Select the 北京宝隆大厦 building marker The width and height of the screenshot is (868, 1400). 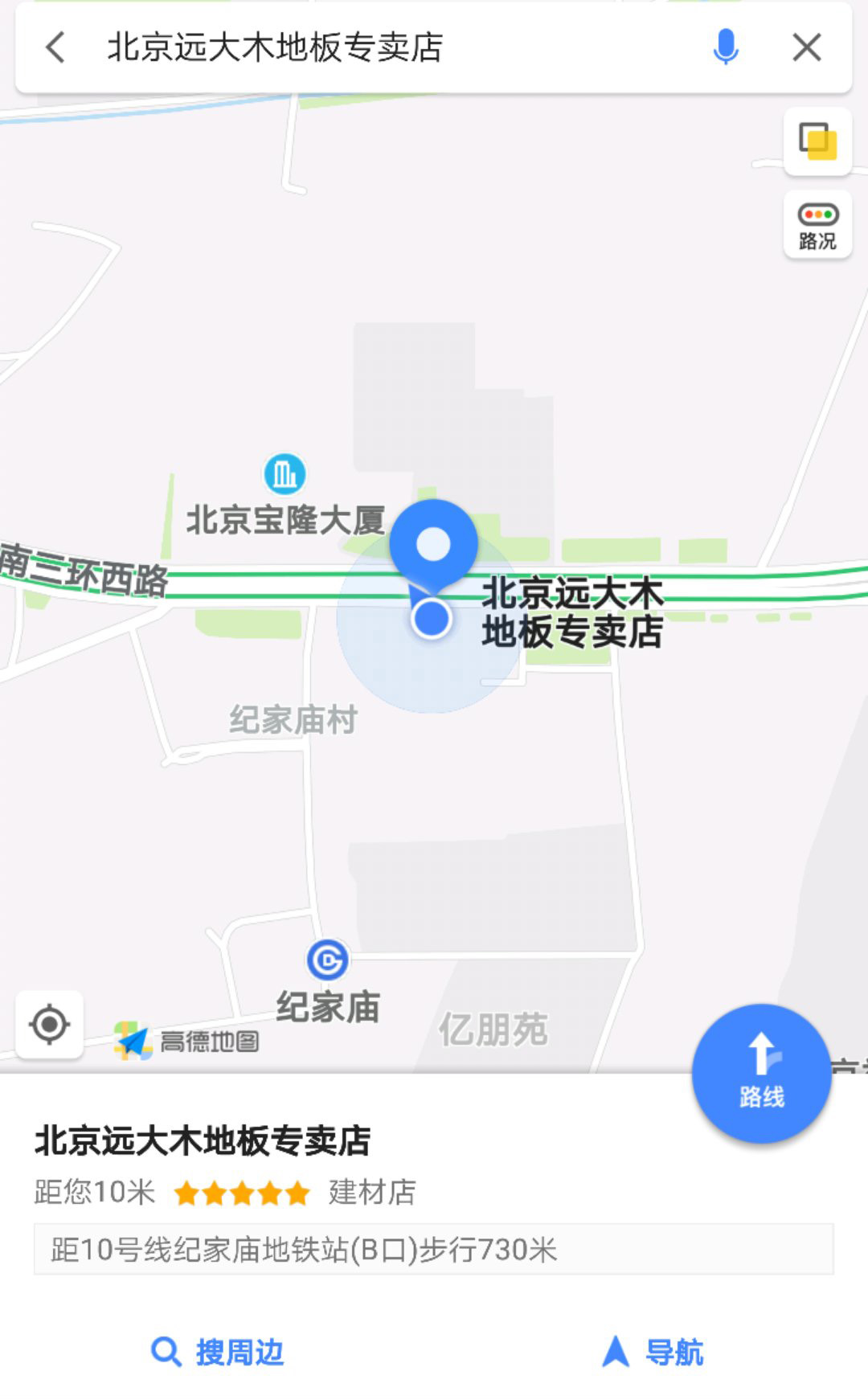(x=285, y=474)
